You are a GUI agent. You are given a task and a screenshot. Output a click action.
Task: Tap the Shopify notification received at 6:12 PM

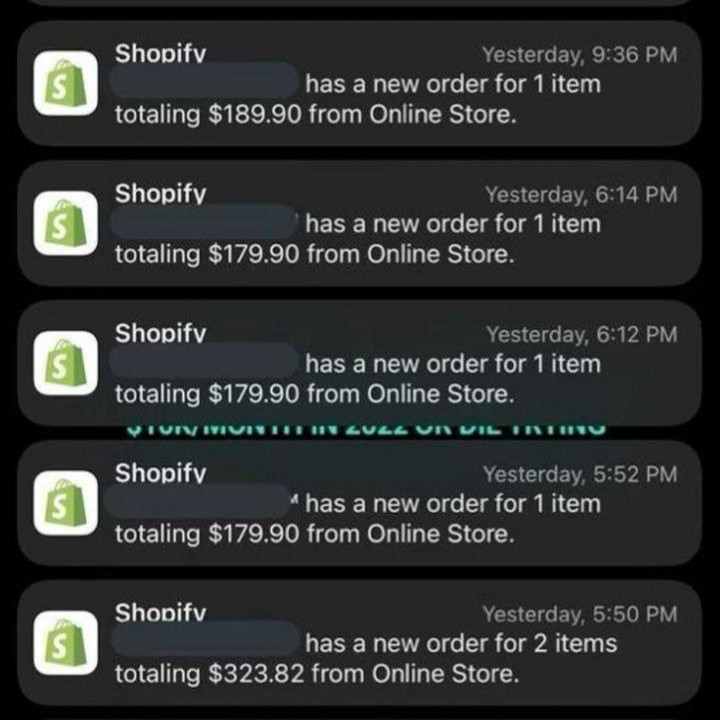[360, 364]
